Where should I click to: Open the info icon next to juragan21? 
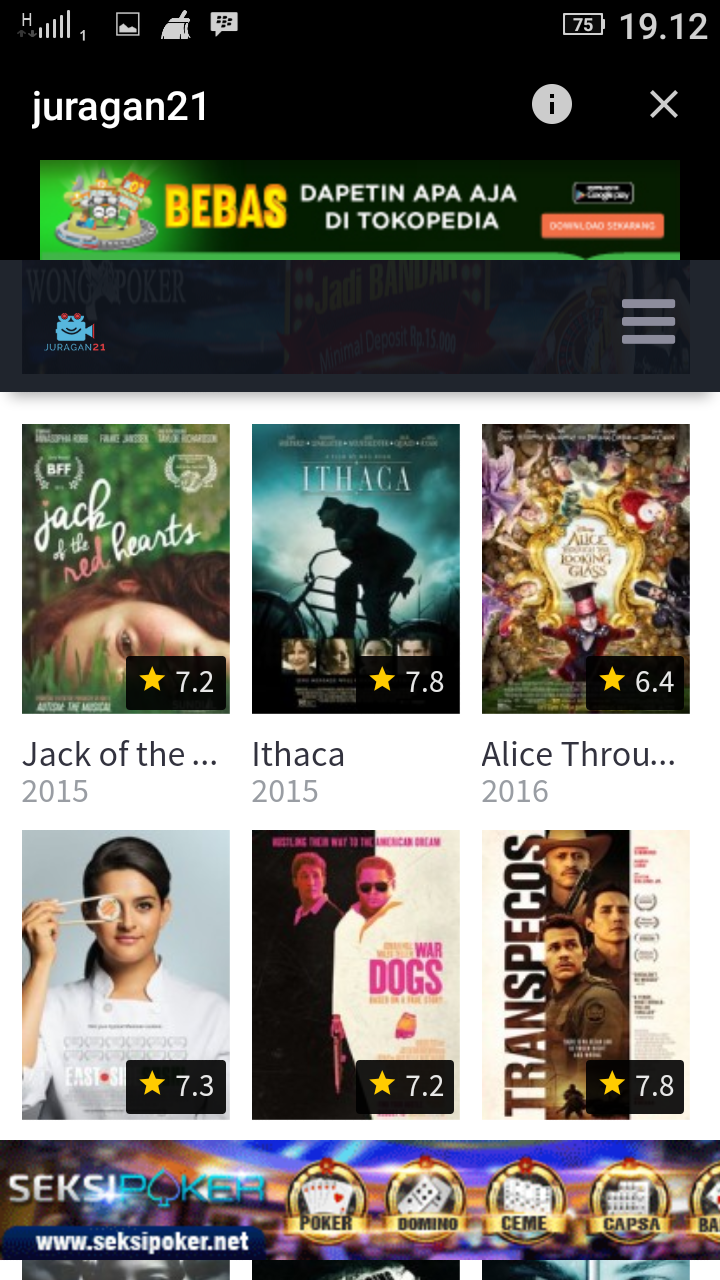(551, 104)
